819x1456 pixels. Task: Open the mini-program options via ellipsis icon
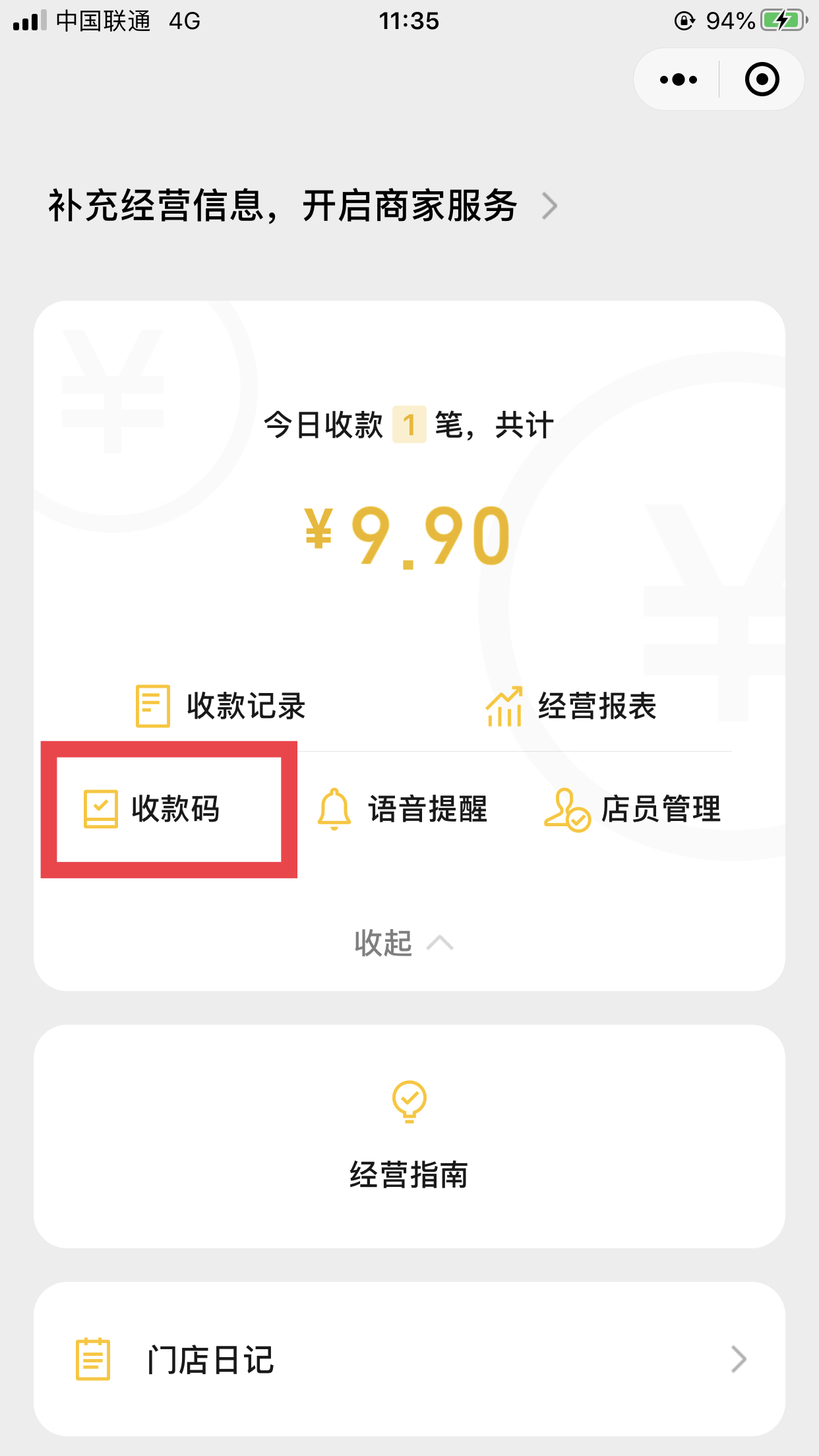677,79
